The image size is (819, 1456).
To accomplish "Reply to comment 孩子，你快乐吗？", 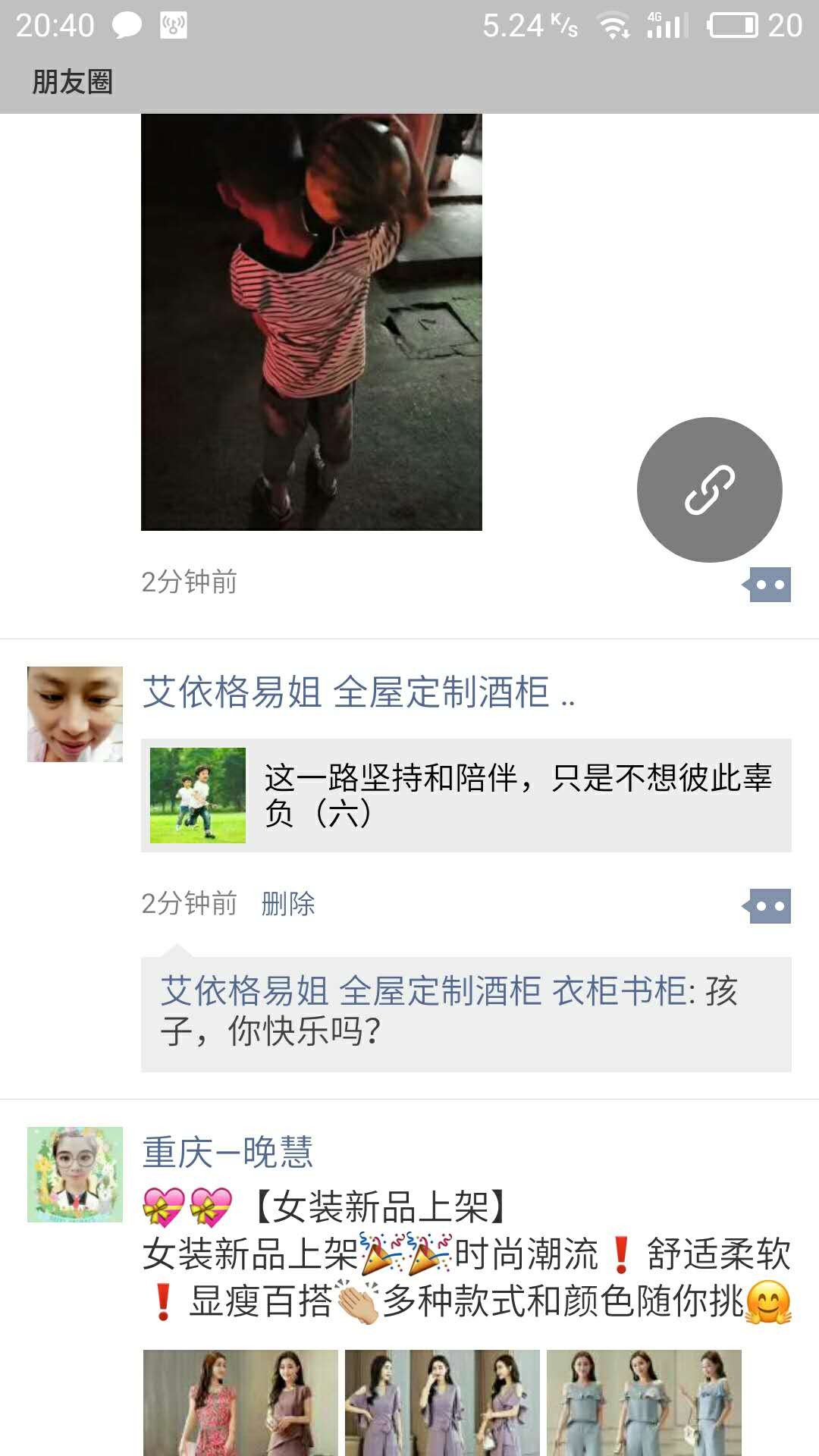I will (466, 1013).
